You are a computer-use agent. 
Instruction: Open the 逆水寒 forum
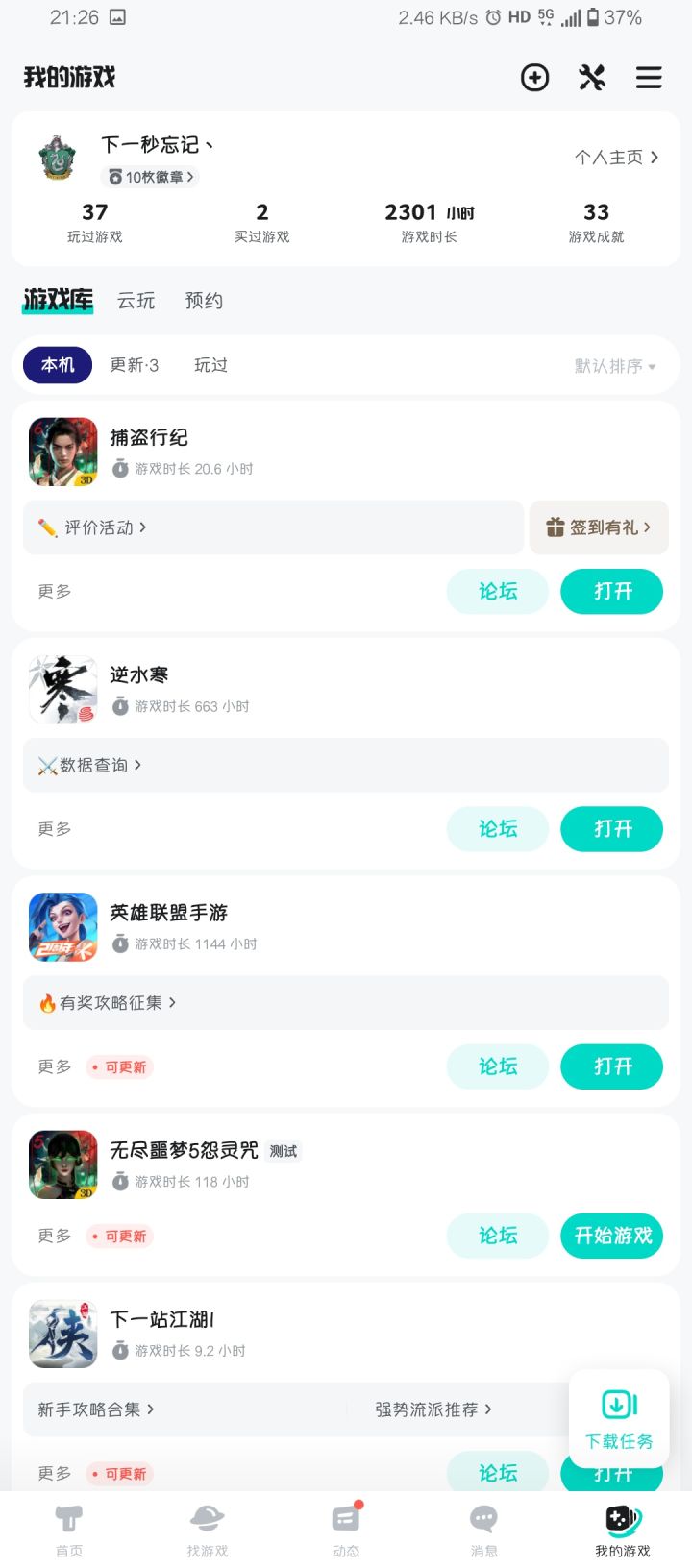(x=497, y=828)
